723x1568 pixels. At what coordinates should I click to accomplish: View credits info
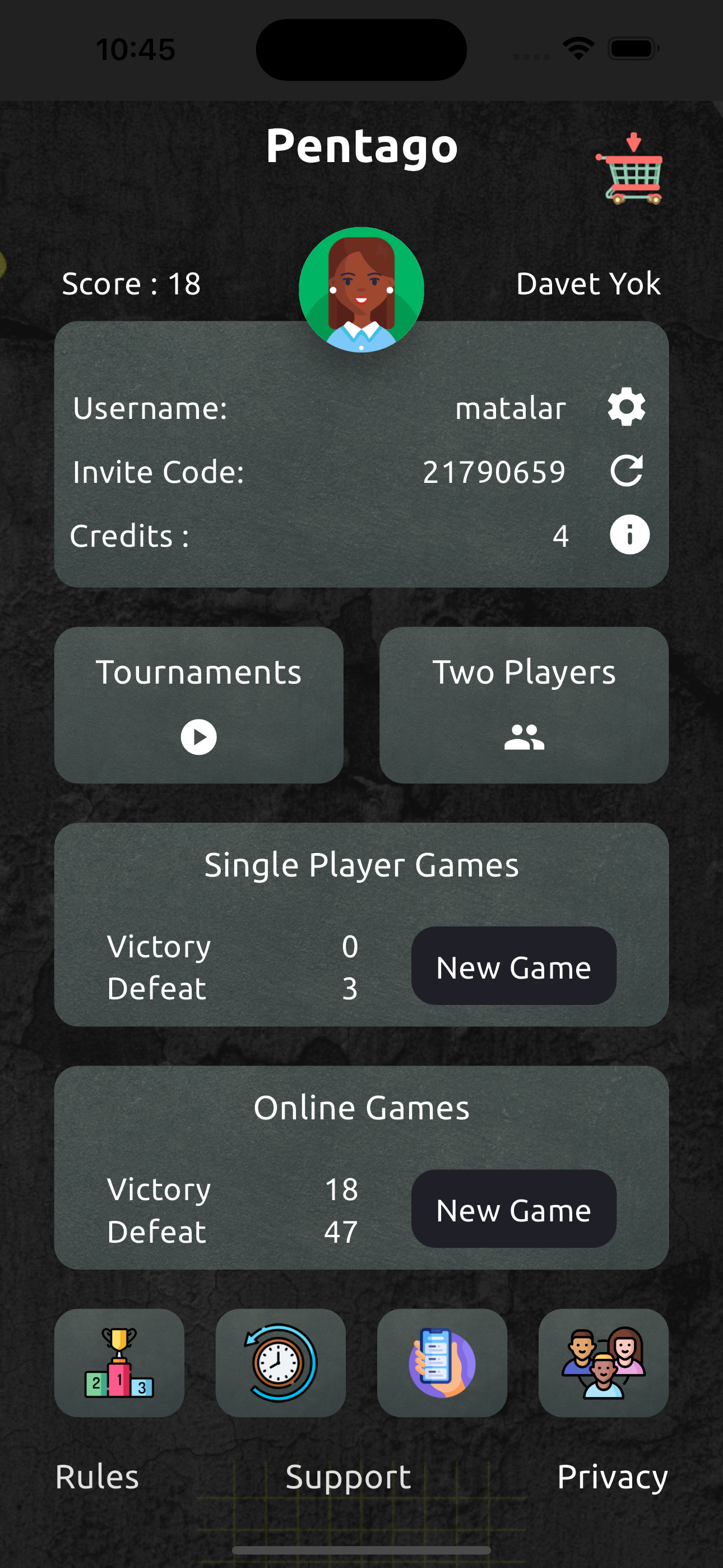[629, 535]
